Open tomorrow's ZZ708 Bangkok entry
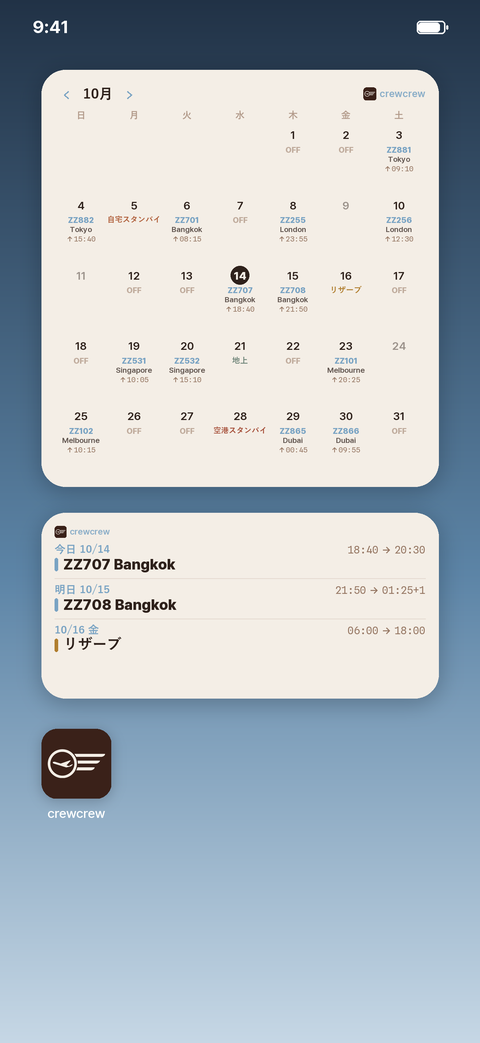480x1043 pixels. point(240,598)
